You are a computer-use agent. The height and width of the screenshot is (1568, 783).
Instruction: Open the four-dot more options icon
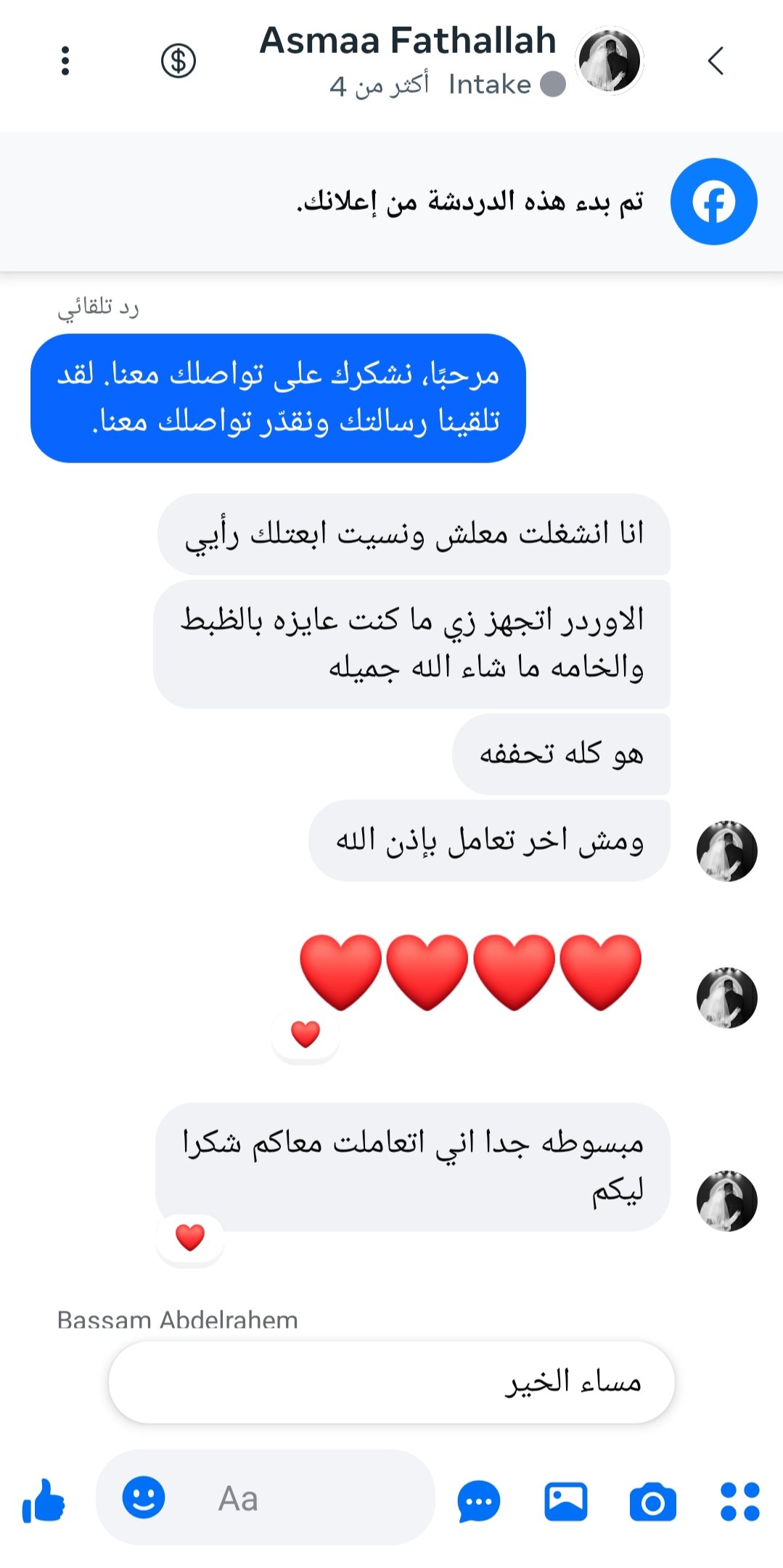point(739,1501)
